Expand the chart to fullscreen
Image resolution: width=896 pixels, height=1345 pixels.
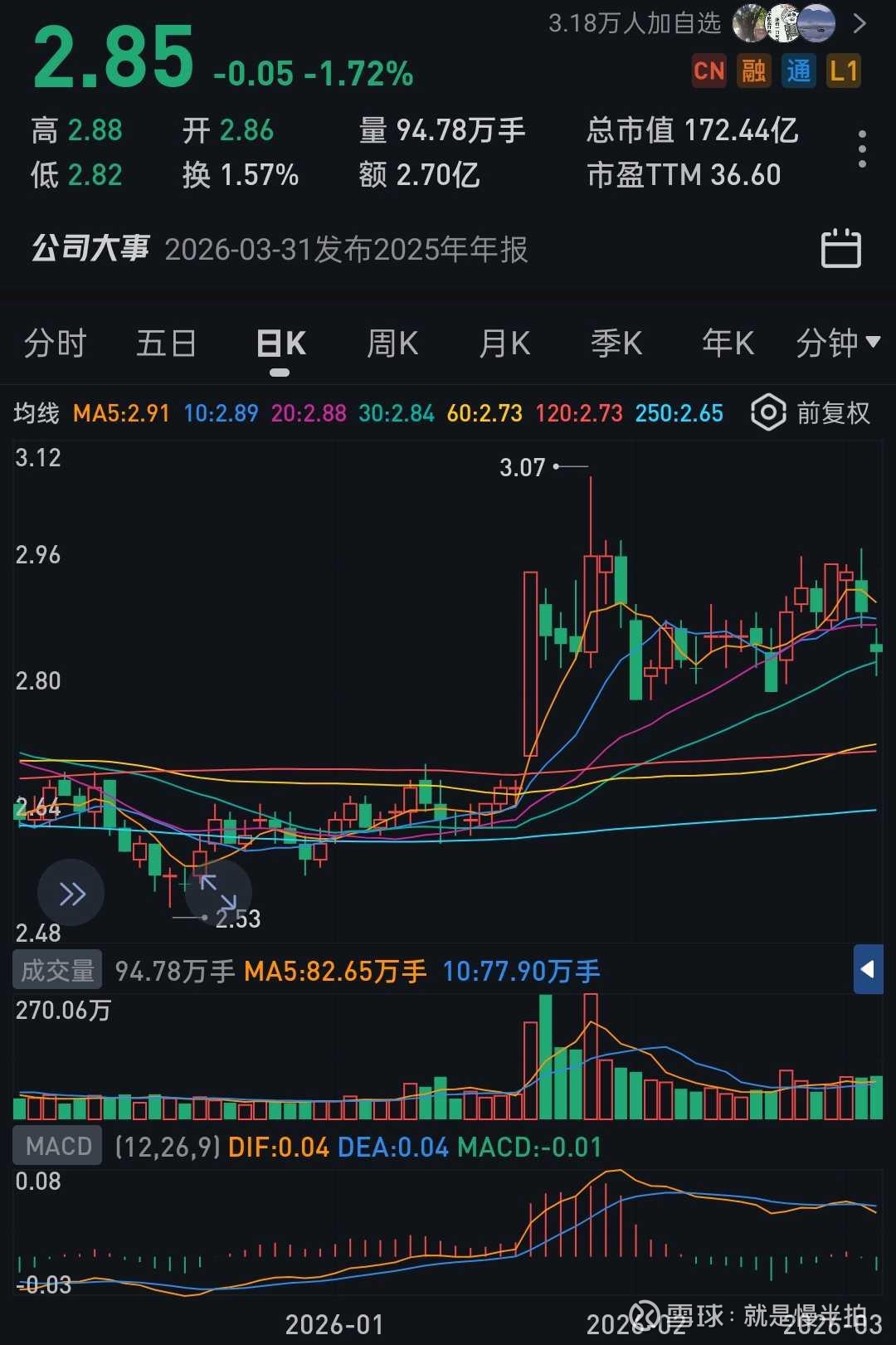coord(217,890)
